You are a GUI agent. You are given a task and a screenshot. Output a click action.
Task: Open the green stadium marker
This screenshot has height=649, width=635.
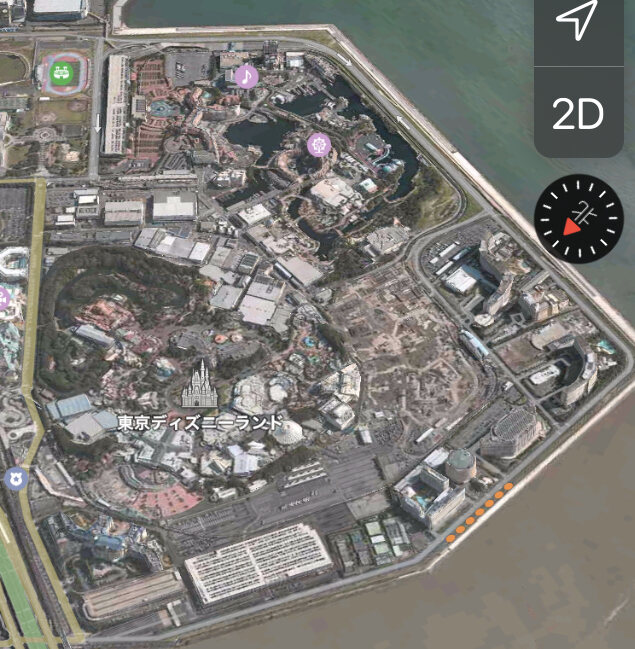click(62, 72)
